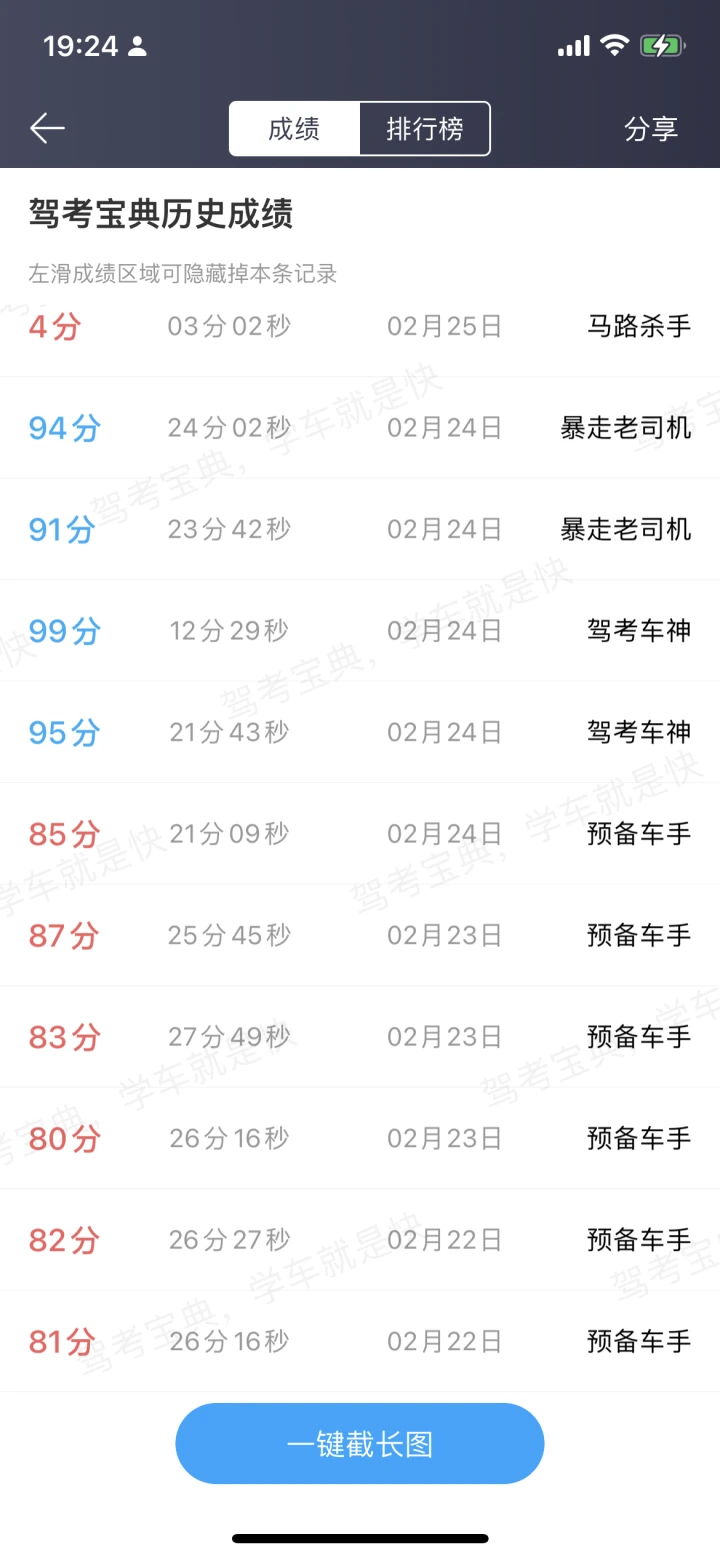Tap the 一键截长图 button

(x=360, y=1444)
